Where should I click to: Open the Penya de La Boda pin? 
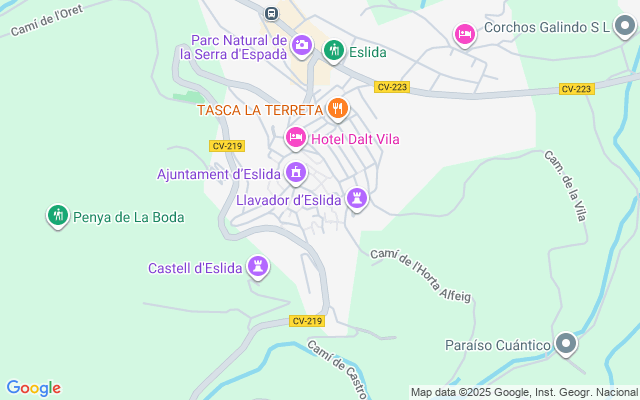[57, 215]
